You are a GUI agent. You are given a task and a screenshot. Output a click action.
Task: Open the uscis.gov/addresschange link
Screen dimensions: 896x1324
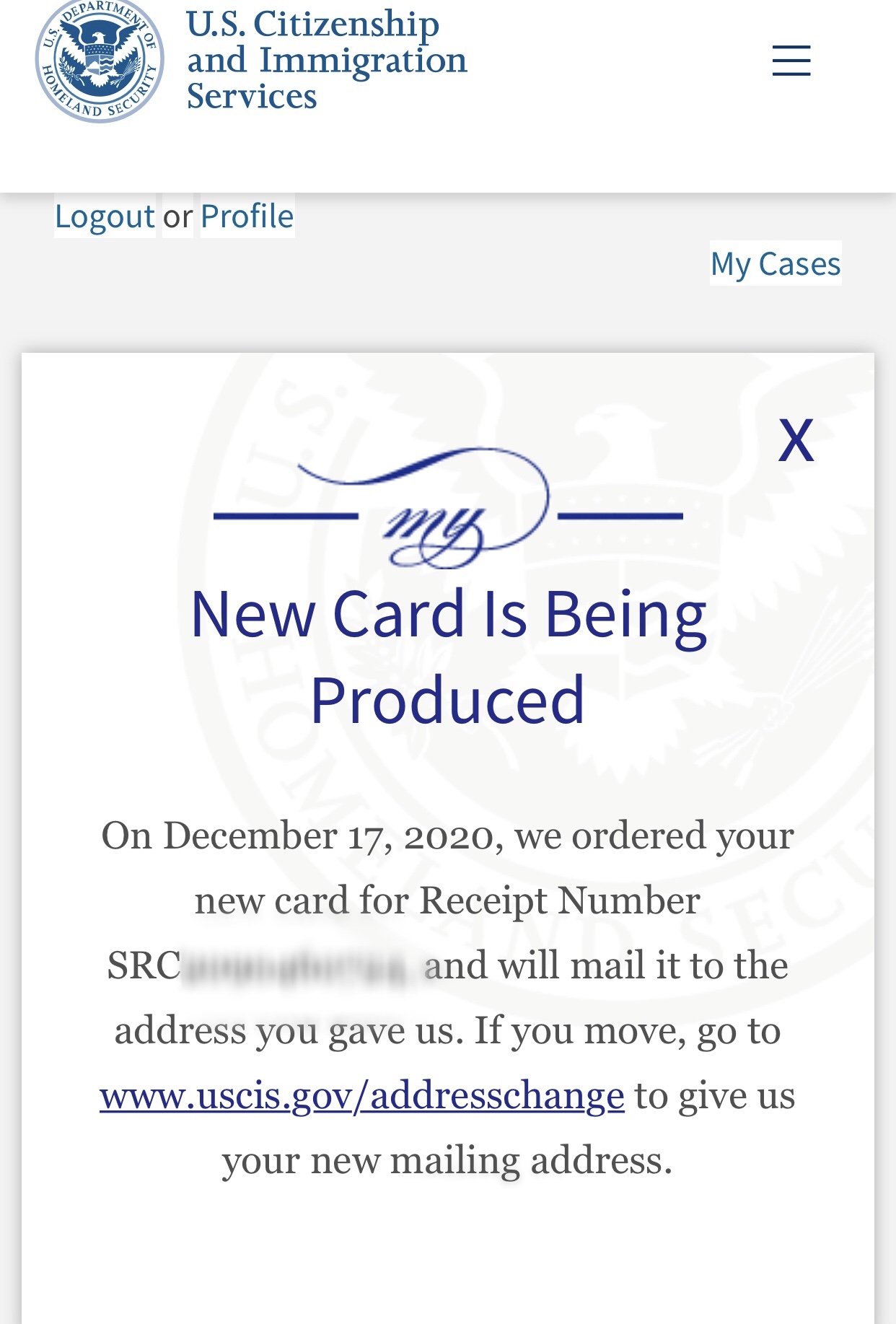tap(362, 1096)
